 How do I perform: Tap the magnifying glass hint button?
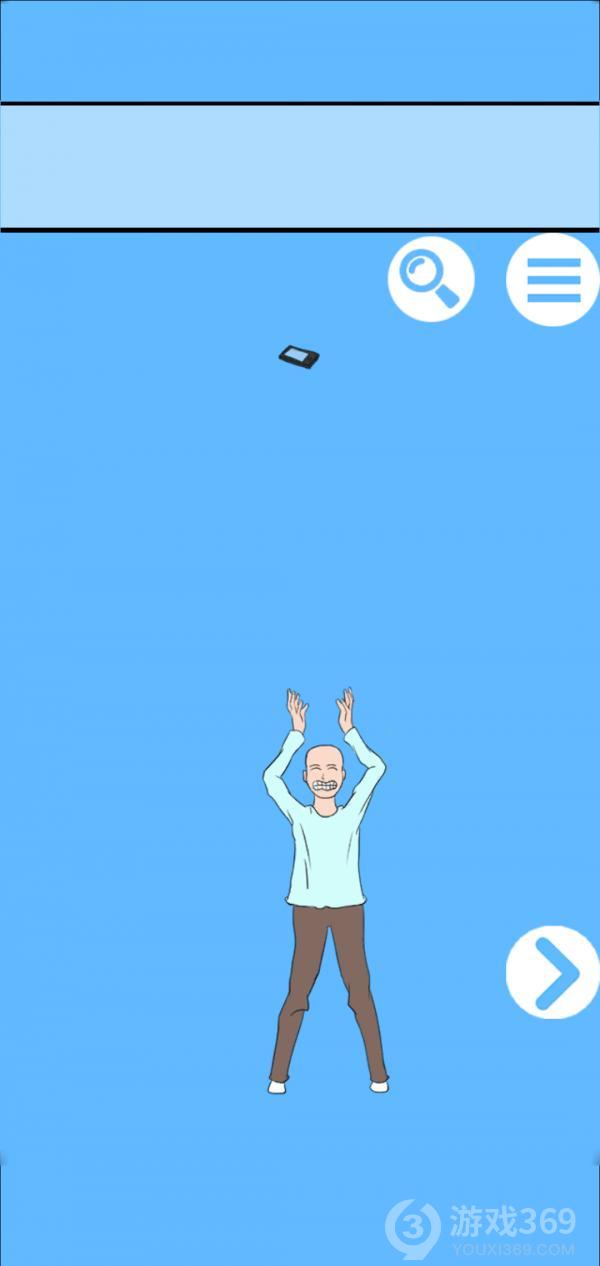[431, 279]
